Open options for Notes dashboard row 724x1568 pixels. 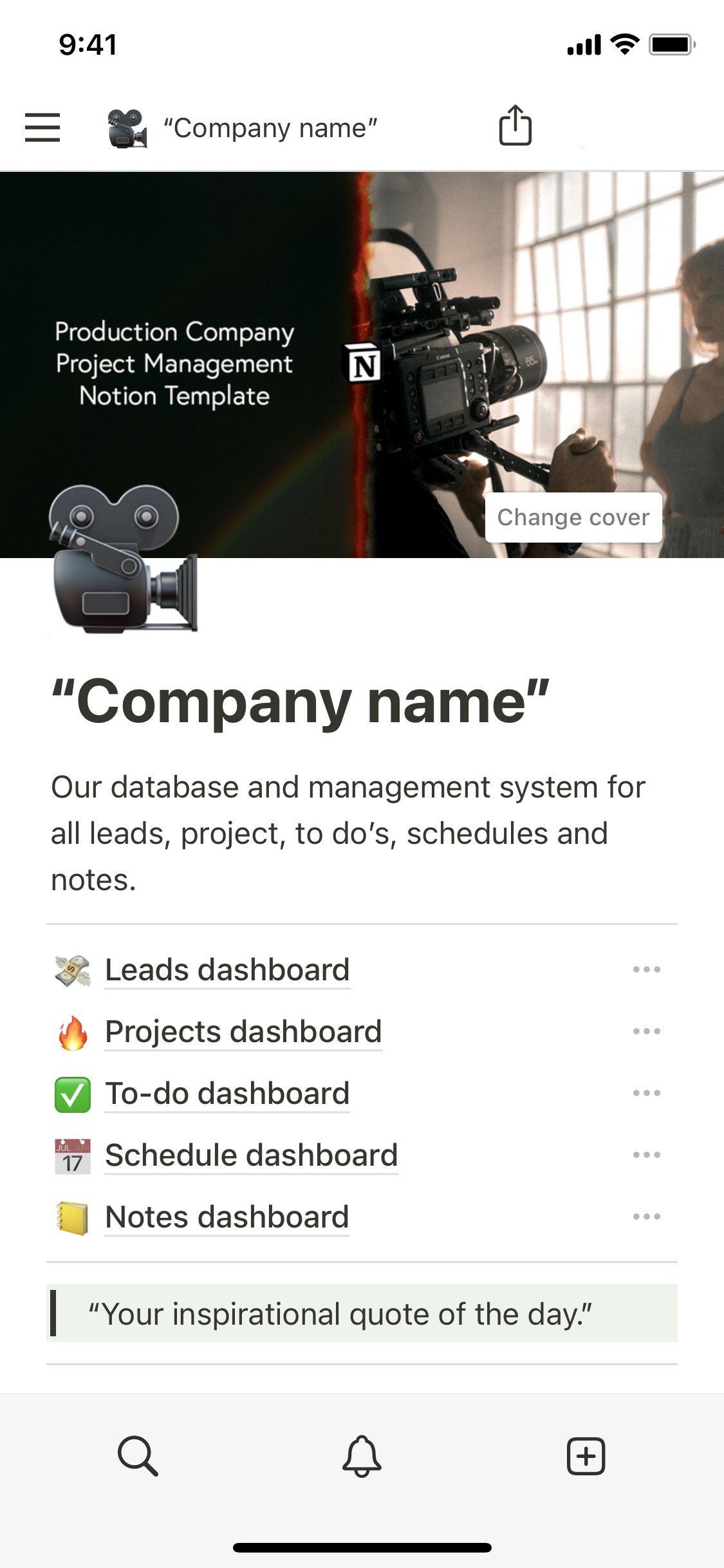point(646,1217)
